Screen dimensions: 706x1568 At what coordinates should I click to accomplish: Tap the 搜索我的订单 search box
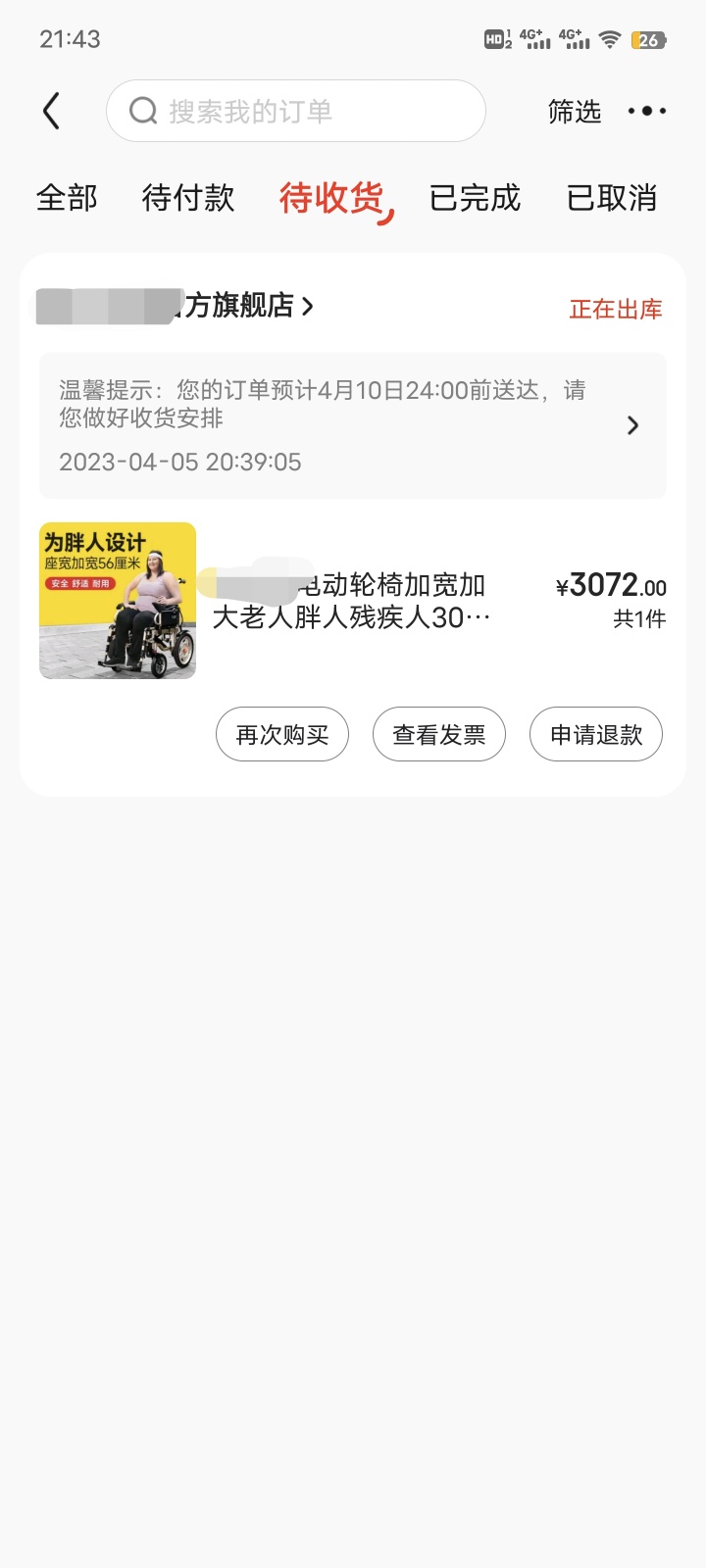pos(296,111)
